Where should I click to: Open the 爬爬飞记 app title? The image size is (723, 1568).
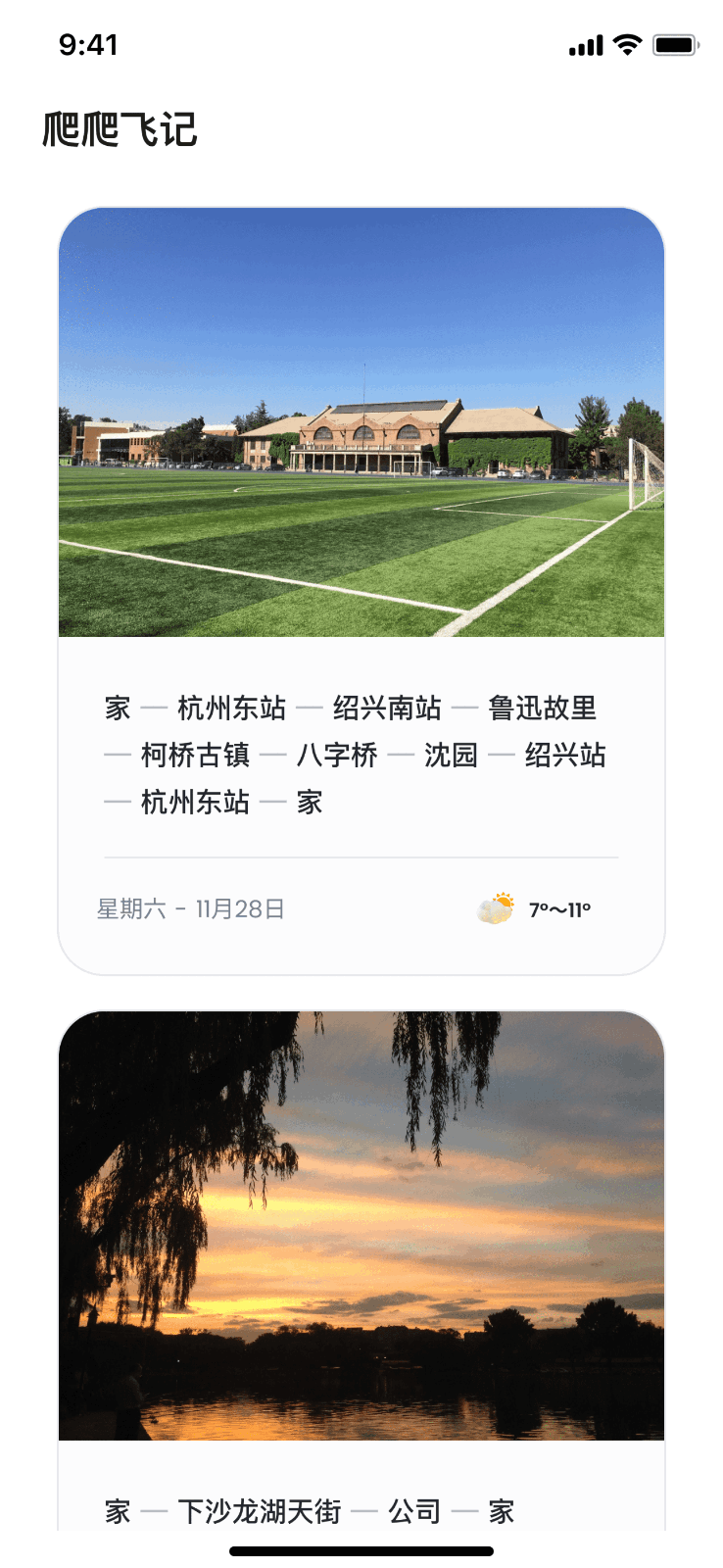point(120,130)
